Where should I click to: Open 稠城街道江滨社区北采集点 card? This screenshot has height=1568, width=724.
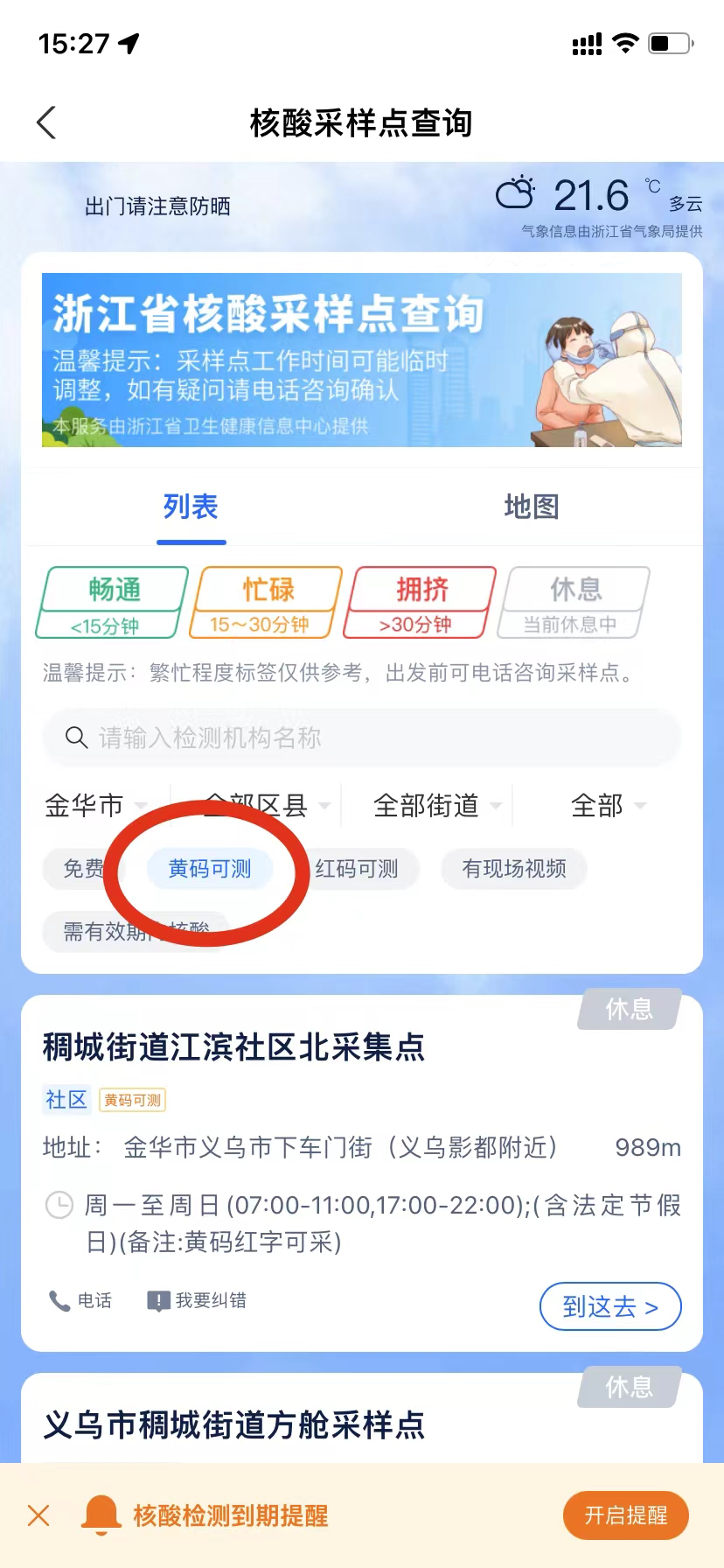pos(234,1047)
